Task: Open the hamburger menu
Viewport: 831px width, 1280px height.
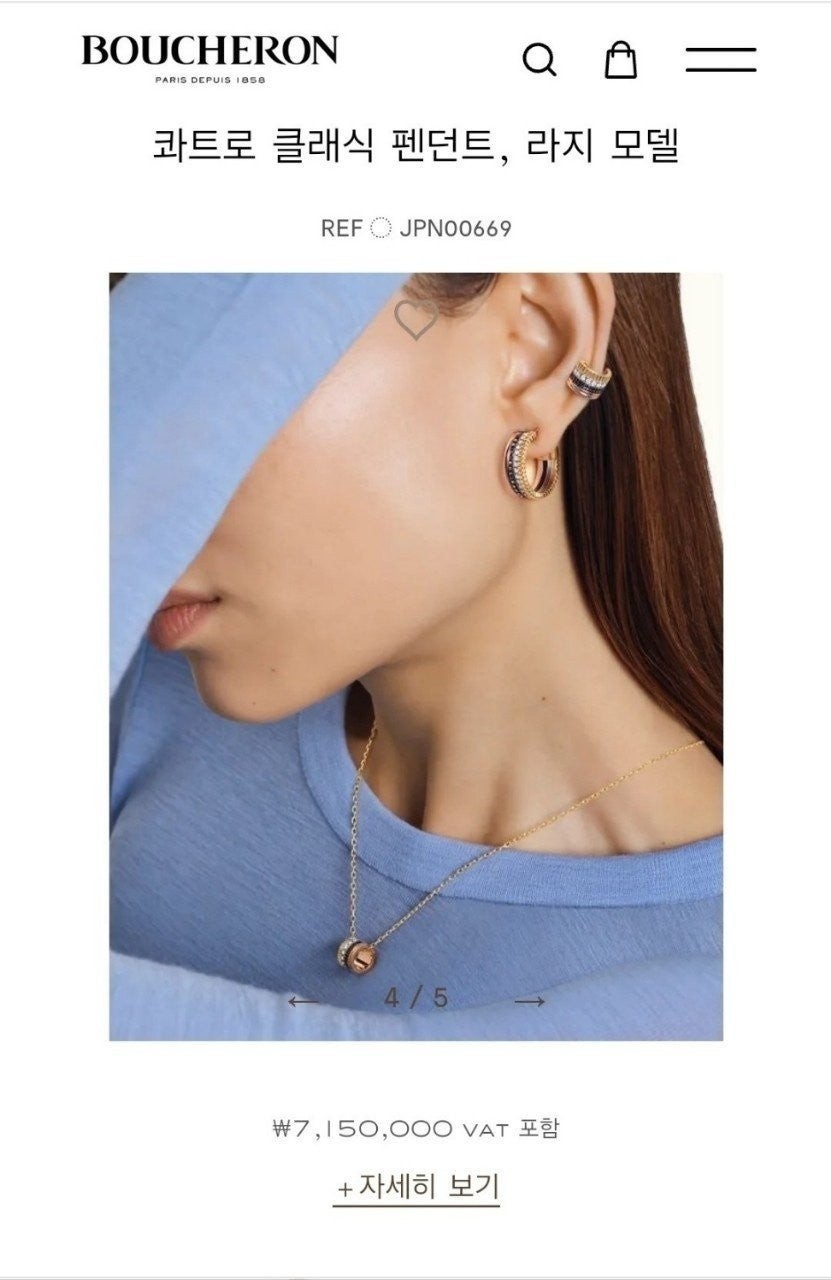Action: click(x=720, y=60)
